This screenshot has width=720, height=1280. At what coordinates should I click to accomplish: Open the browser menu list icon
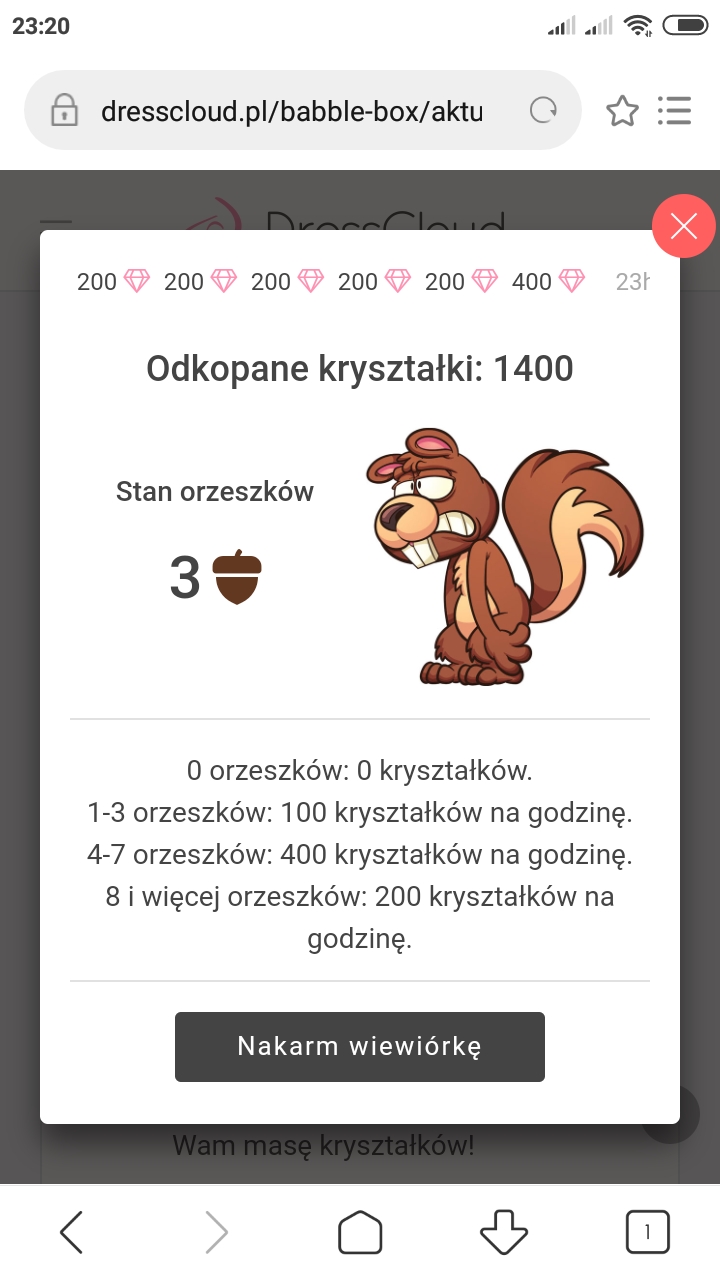(x=675, y=111)
